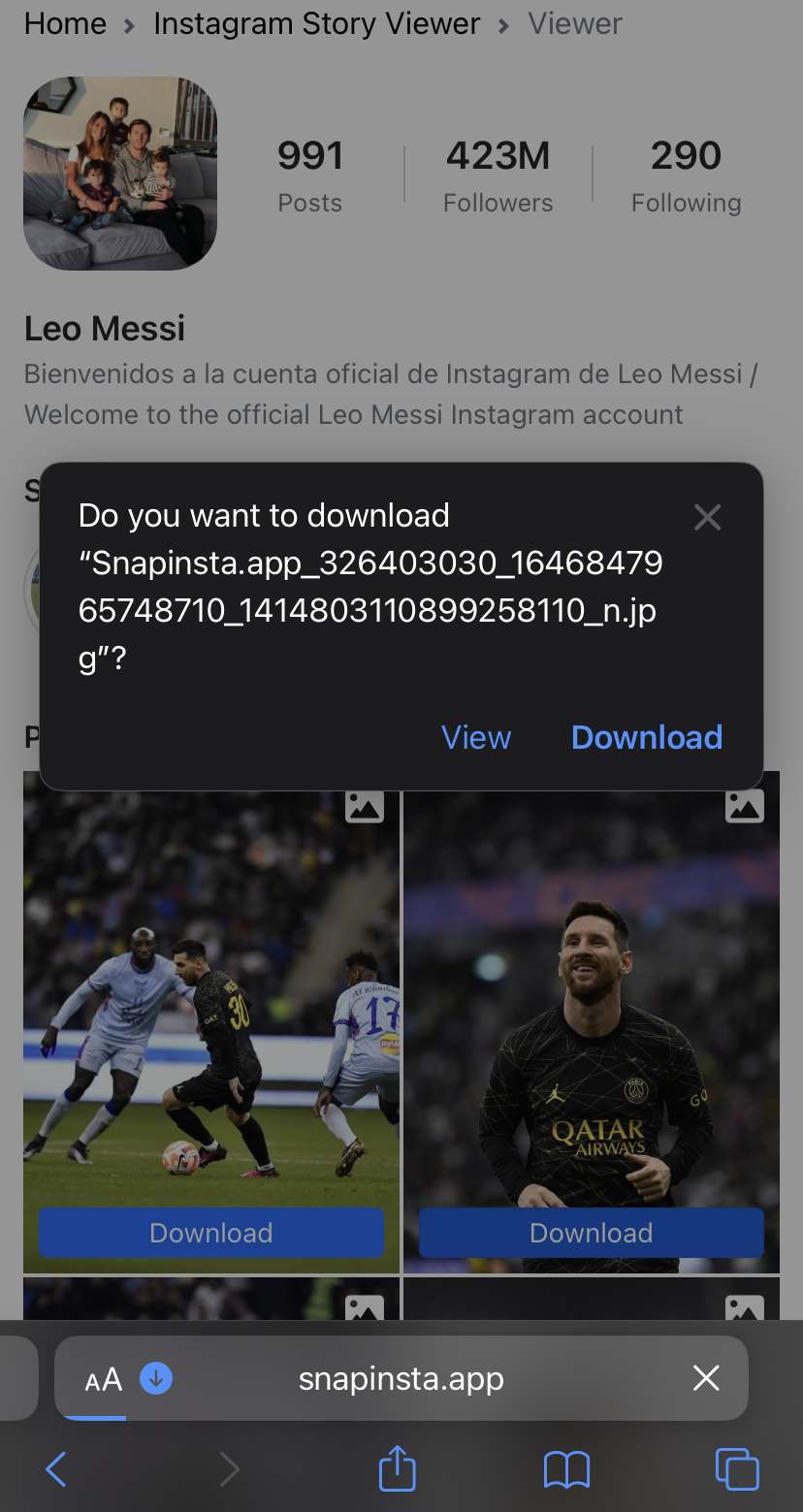Open the Home breadcrumb link
Screen dimensions: 803x1512
click(65, 23)
